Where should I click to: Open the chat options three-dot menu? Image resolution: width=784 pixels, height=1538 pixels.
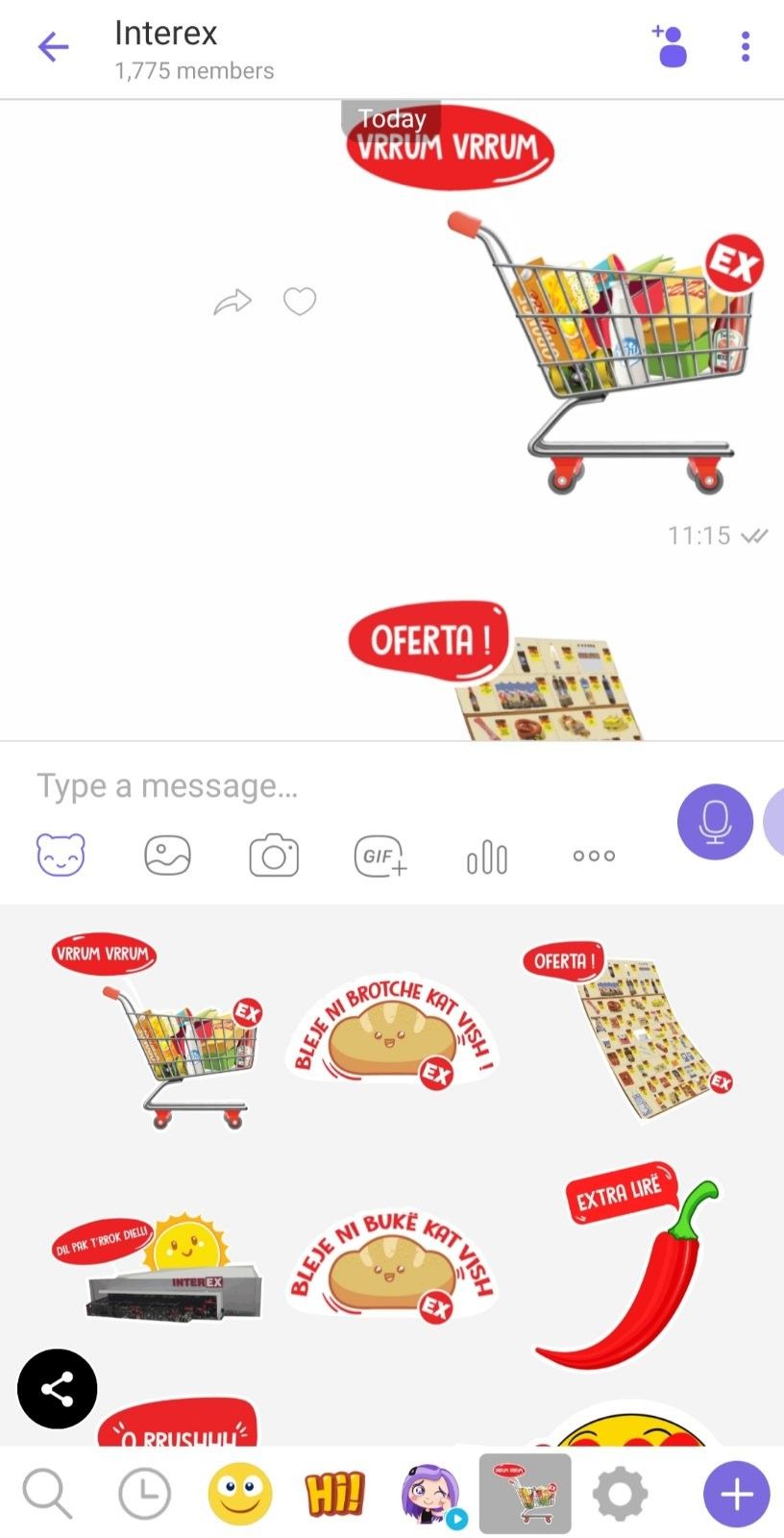[x=745, y=46]
